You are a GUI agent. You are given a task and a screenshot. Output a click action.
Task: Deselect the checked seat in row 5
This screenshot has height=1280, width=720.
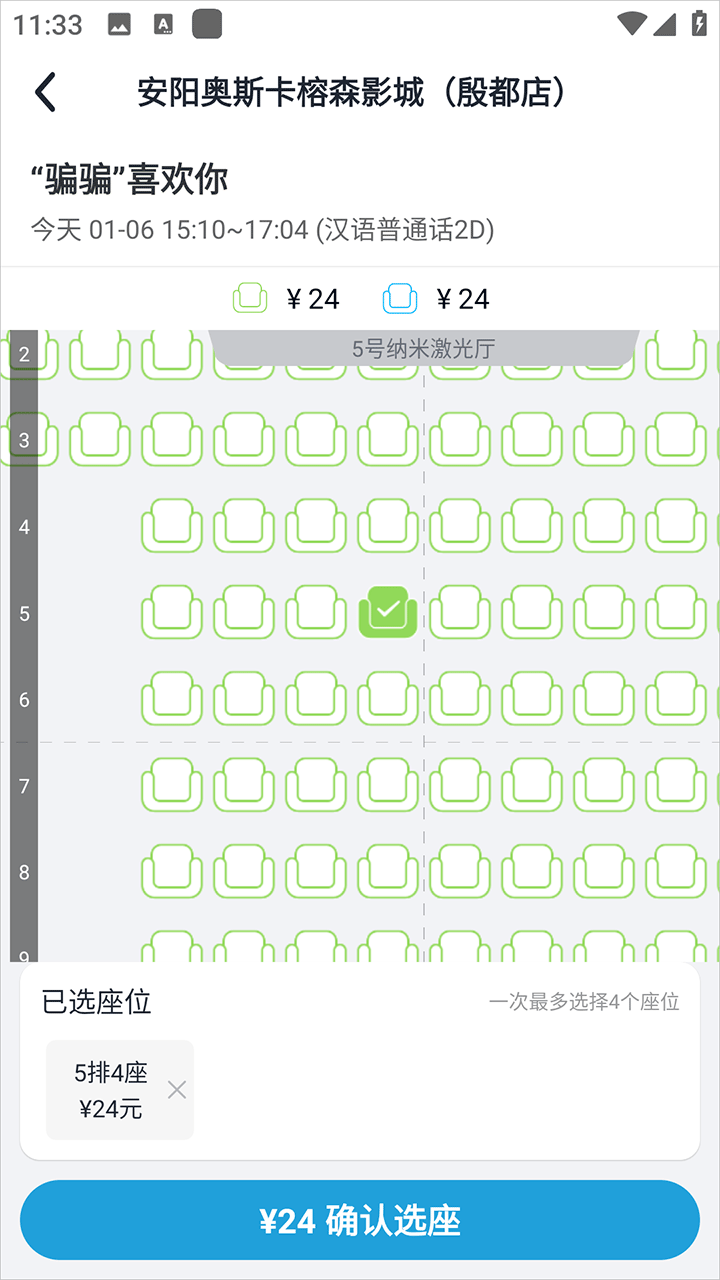tap(388, 611)
